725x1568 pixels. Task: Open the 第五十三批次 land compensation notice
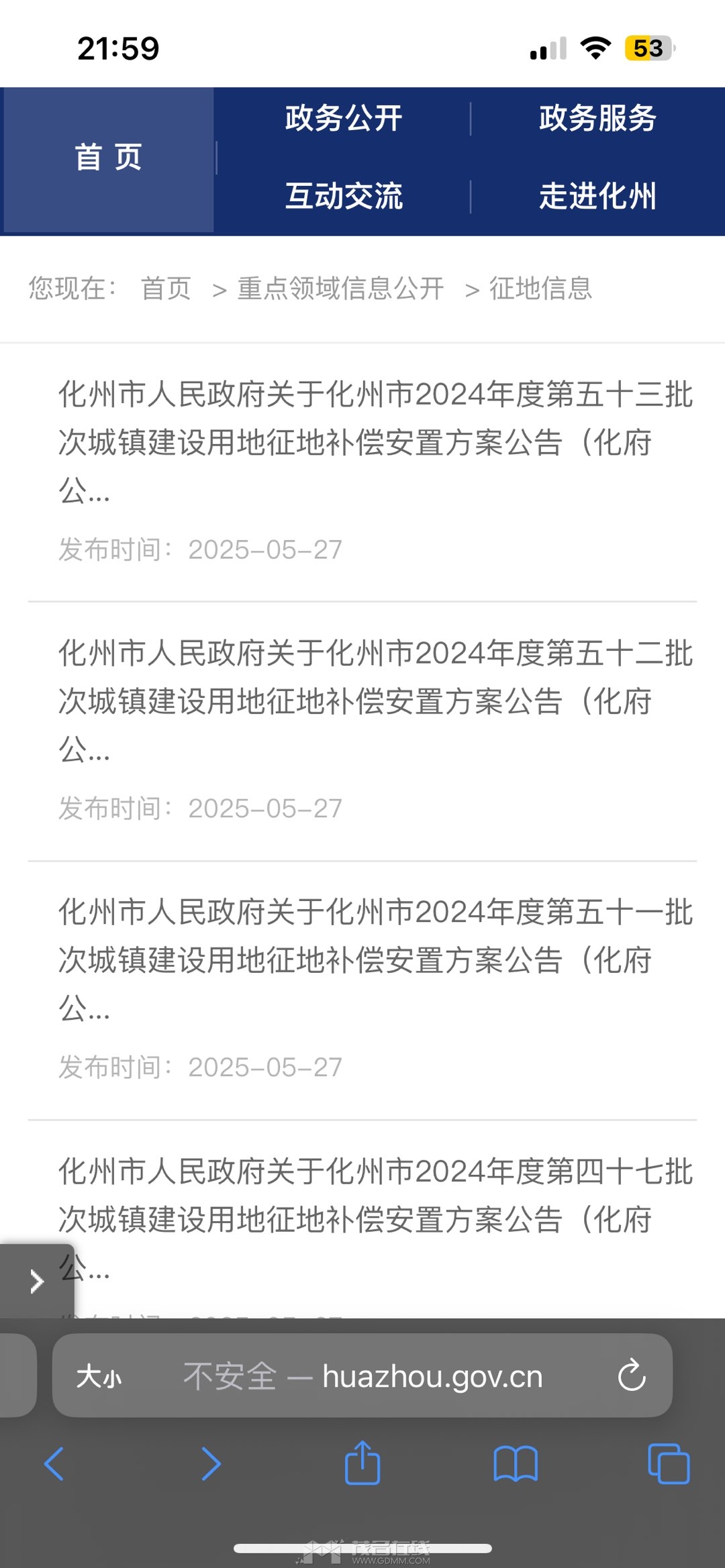point(375,441)
